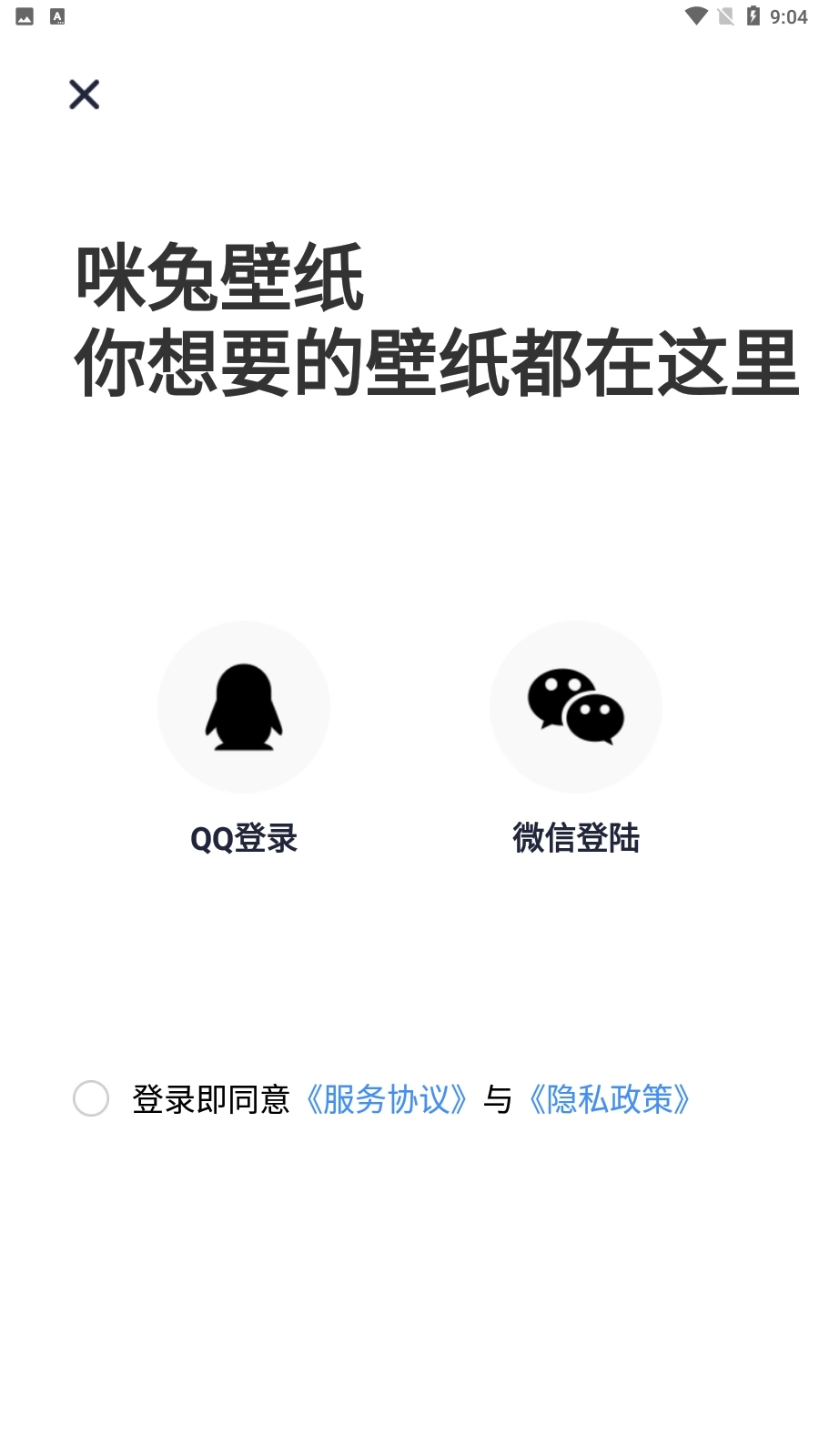The height and width of the screenshot is (1456, 819).
Task: Open 《服务协议》 service agreement
Action: (386, 1100)
